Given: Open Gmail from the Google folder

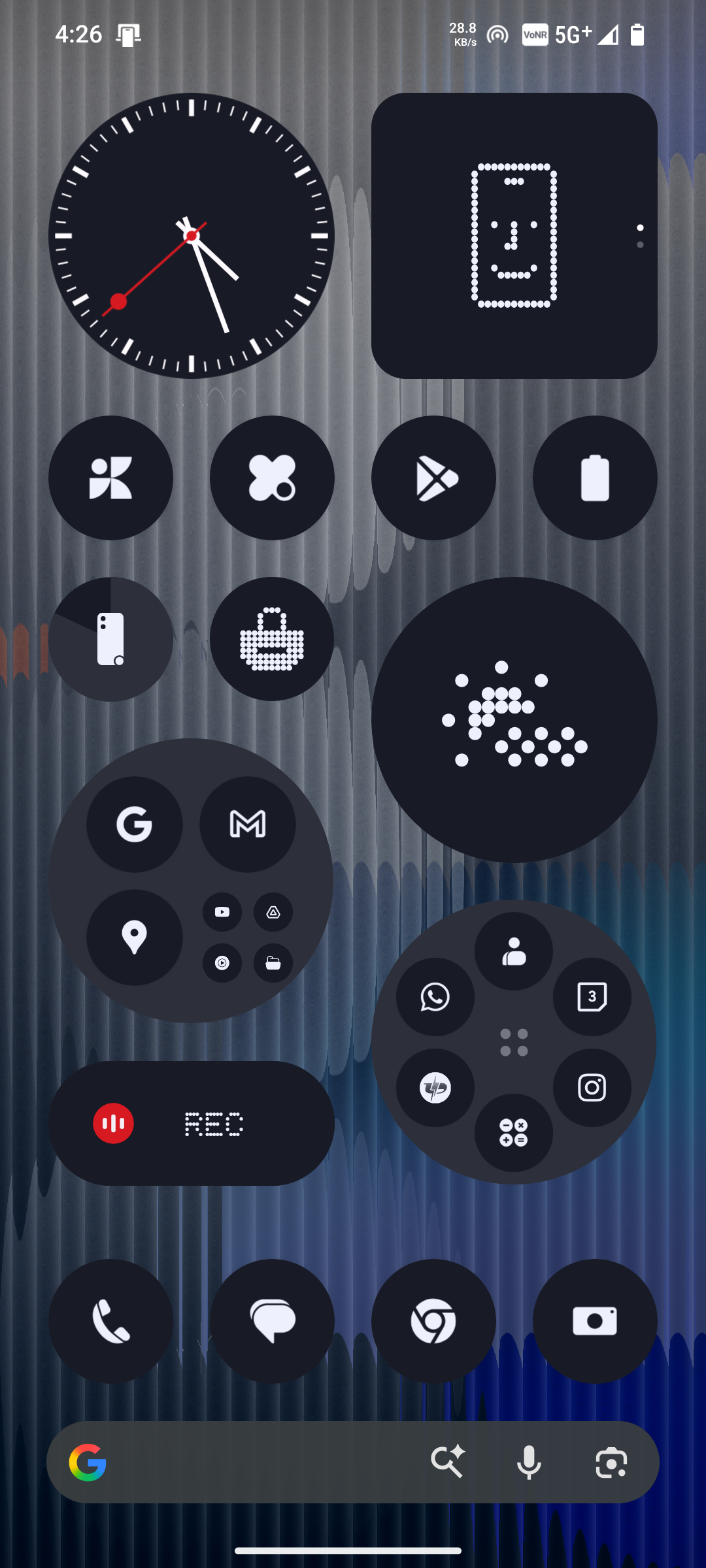Looking at the screenshot, I should (248, 824).
